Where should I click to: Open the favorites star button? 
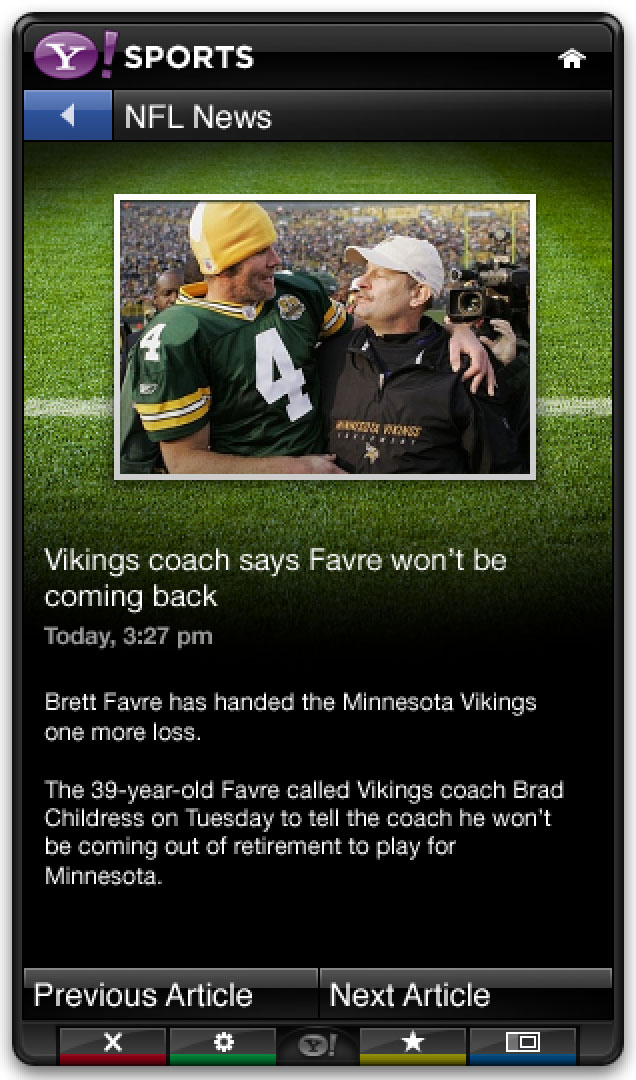coord(412,1043)
